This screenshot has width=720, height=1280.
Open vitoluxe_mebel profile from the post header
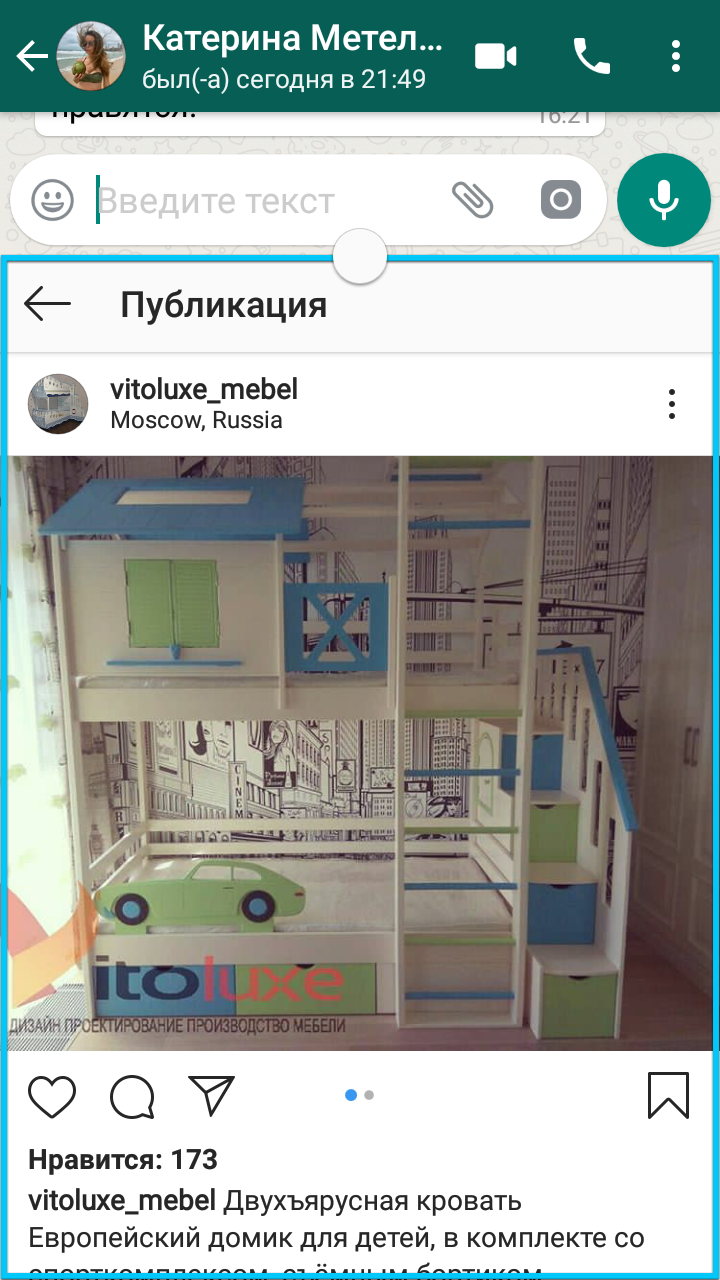pyautogui.click(x=204, y=389)
